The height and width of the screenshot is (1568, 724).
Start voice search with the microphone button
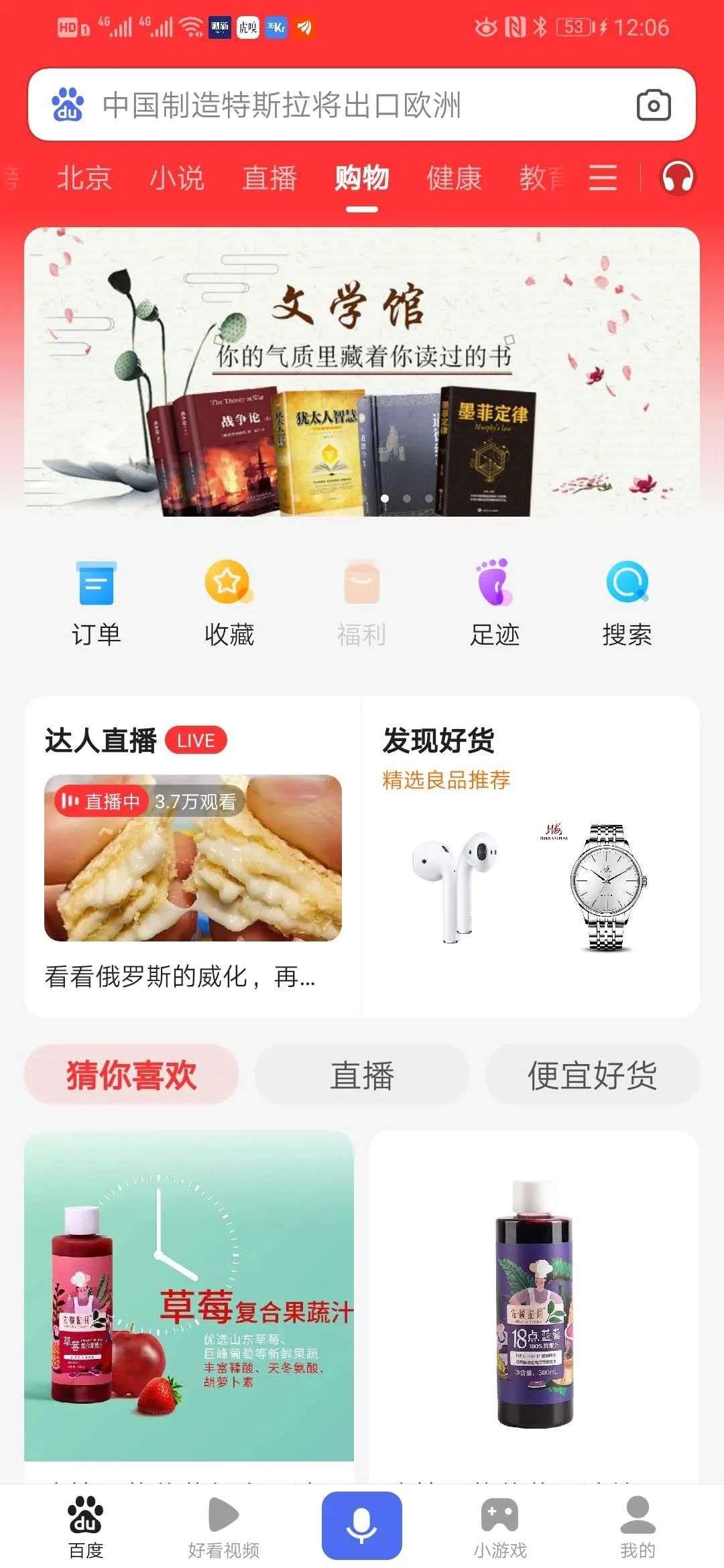pyautogui.click(x=361, y=1524)
